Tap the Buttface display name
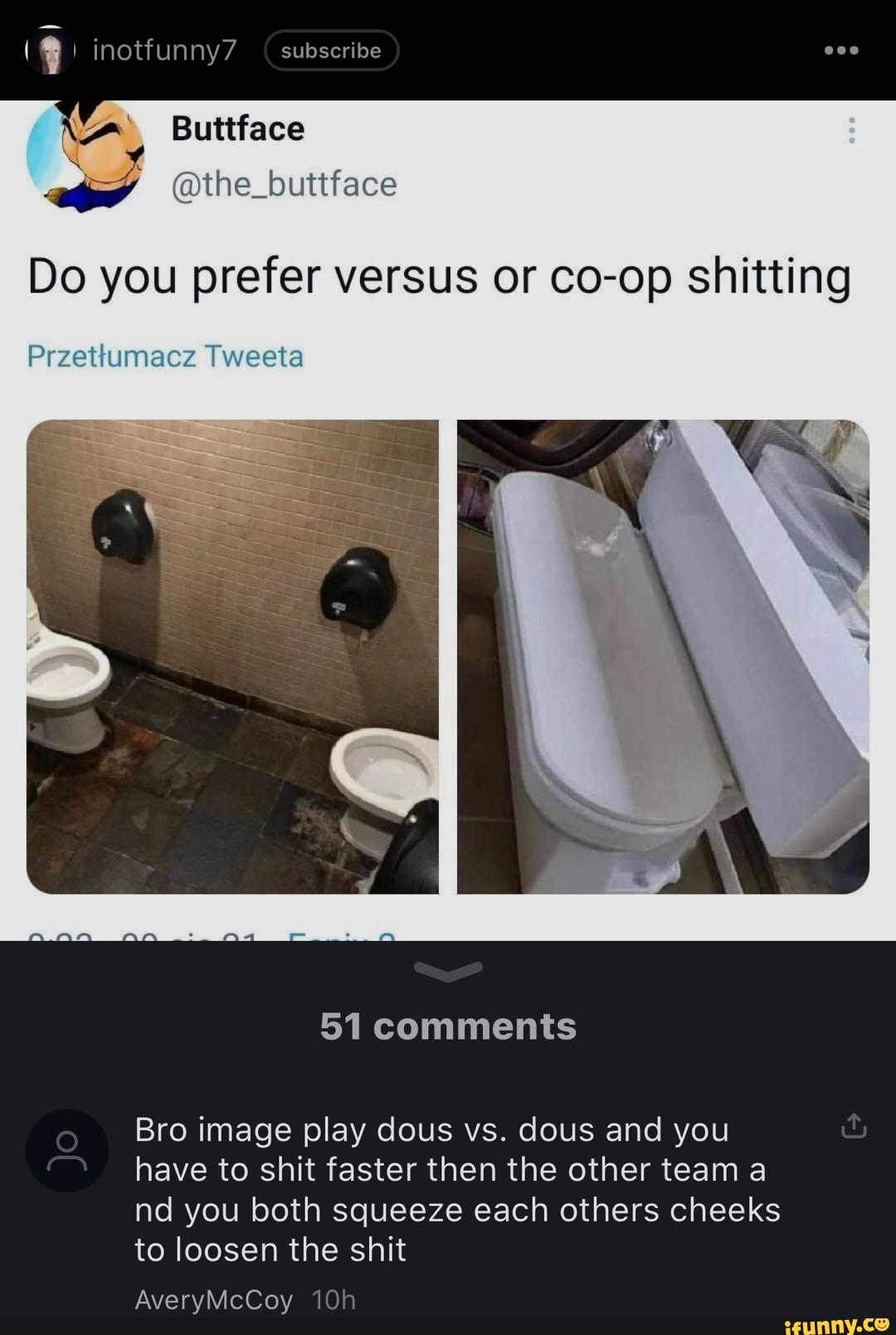This screenshot has width=896, height=1335. pyautogui.click(x=236, y=129)
